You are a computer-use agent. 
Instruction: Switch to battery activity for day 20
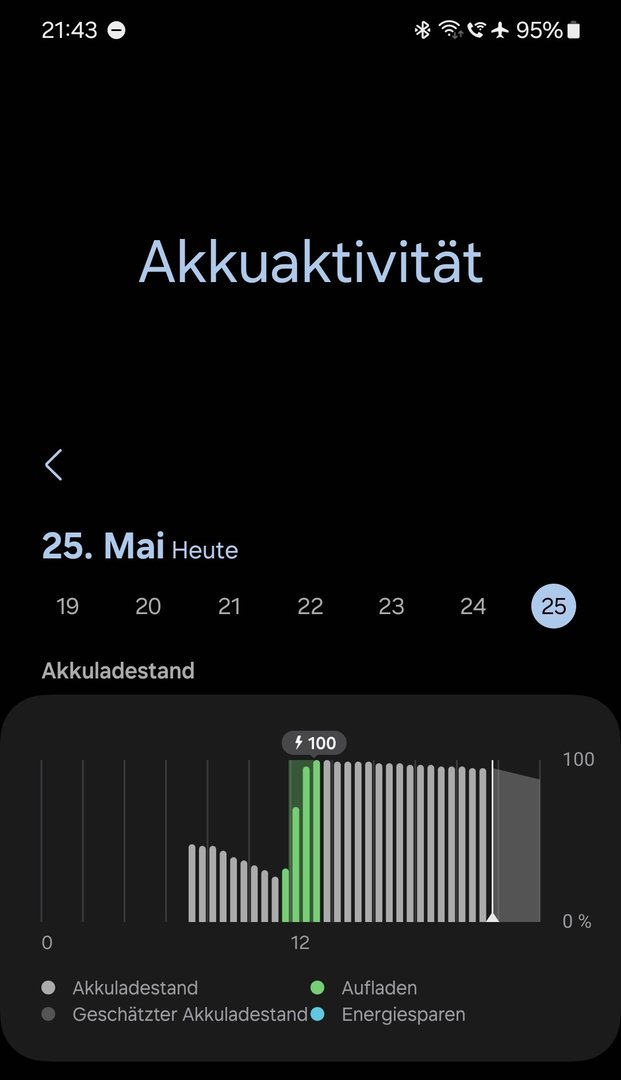[148, 606]
